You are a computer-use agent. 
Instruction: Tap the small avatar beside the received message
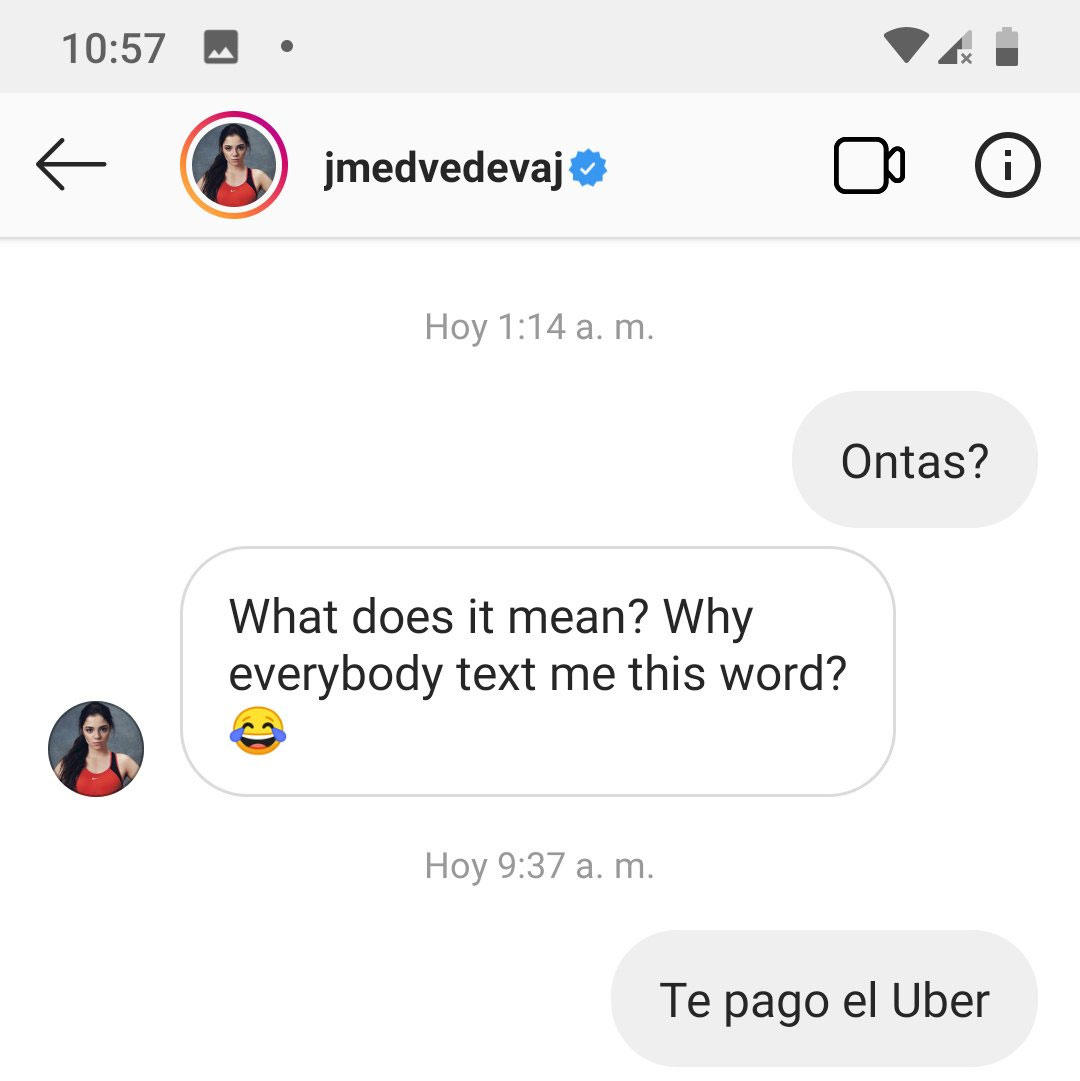click(x=95, y=749)
